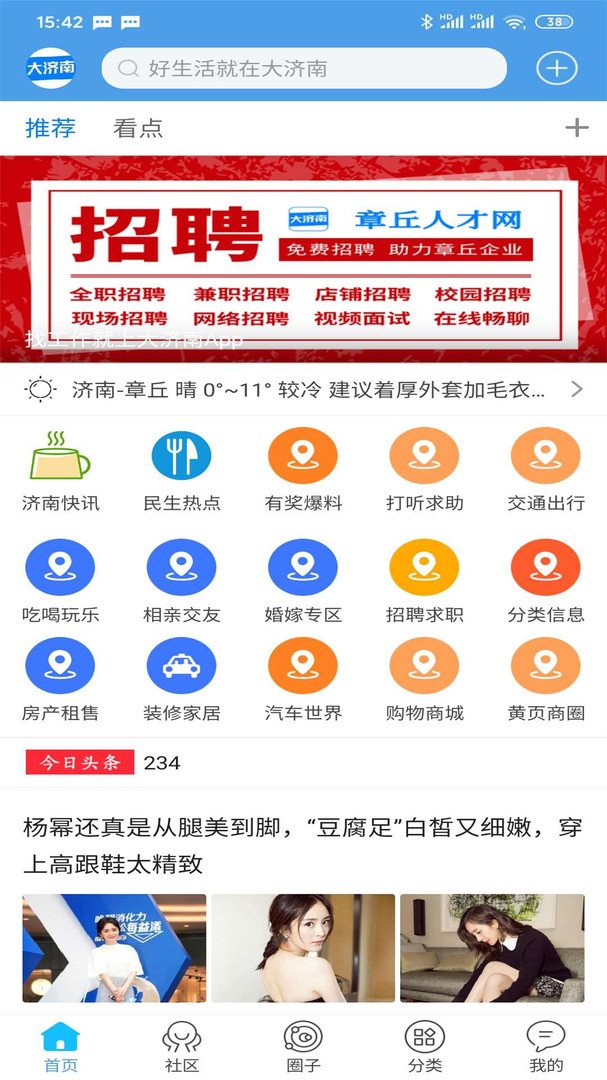Add a channel with the plus icon
Image resolution: width=607 pixels, height=1080 pixels.
(577, 128)
